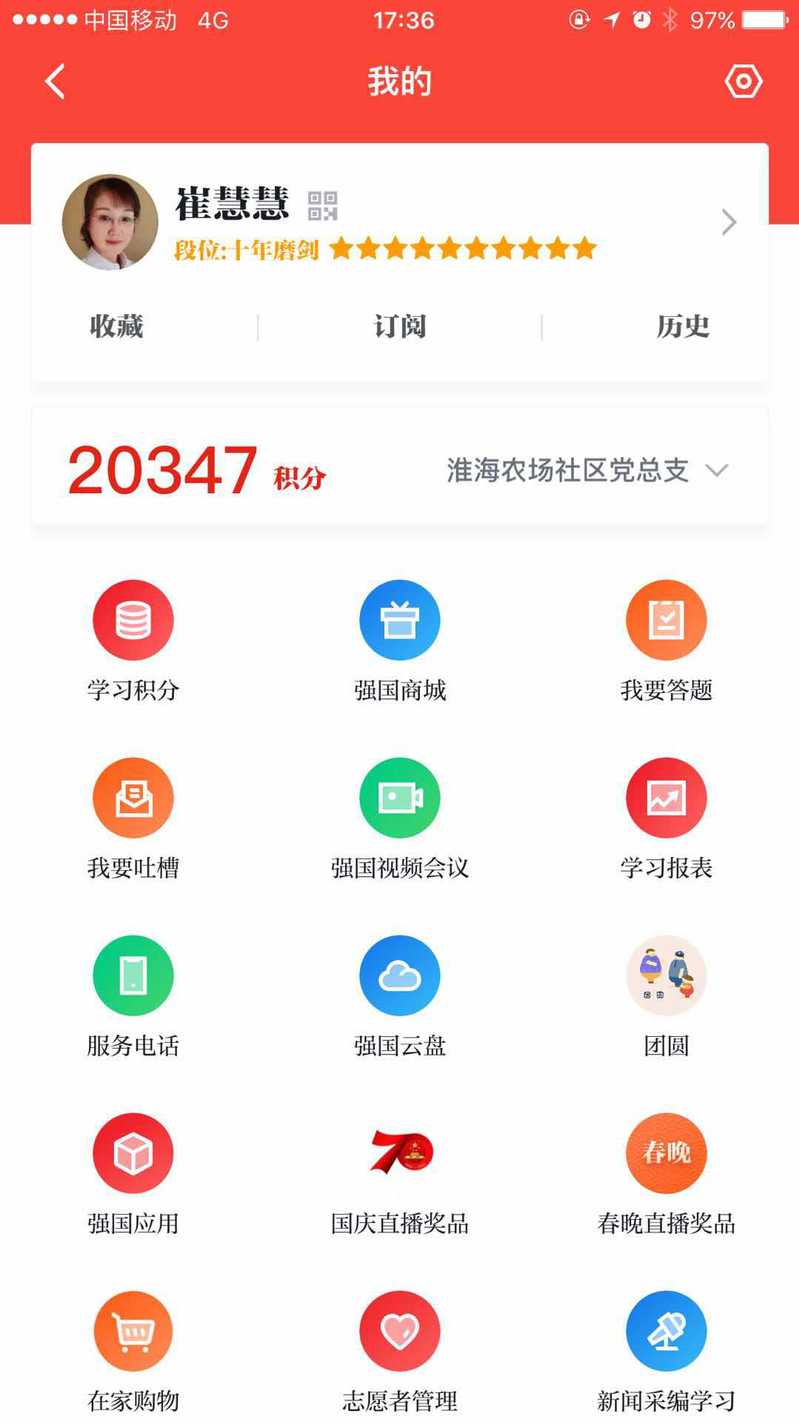
Task: Go back using the top-left arrow
Action: [x=56, y=81]
